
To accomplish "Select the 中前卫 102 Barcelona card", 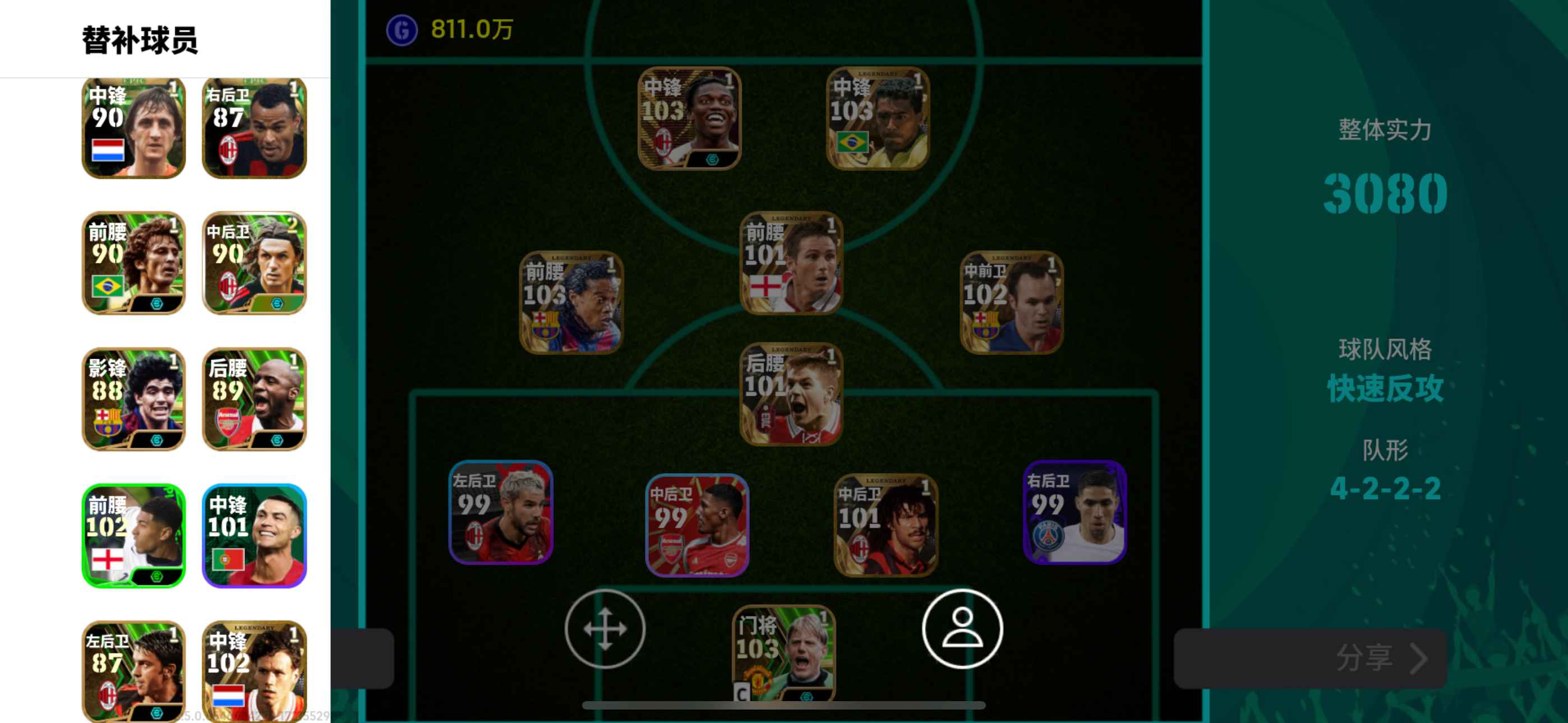I will coord(1011,303).
